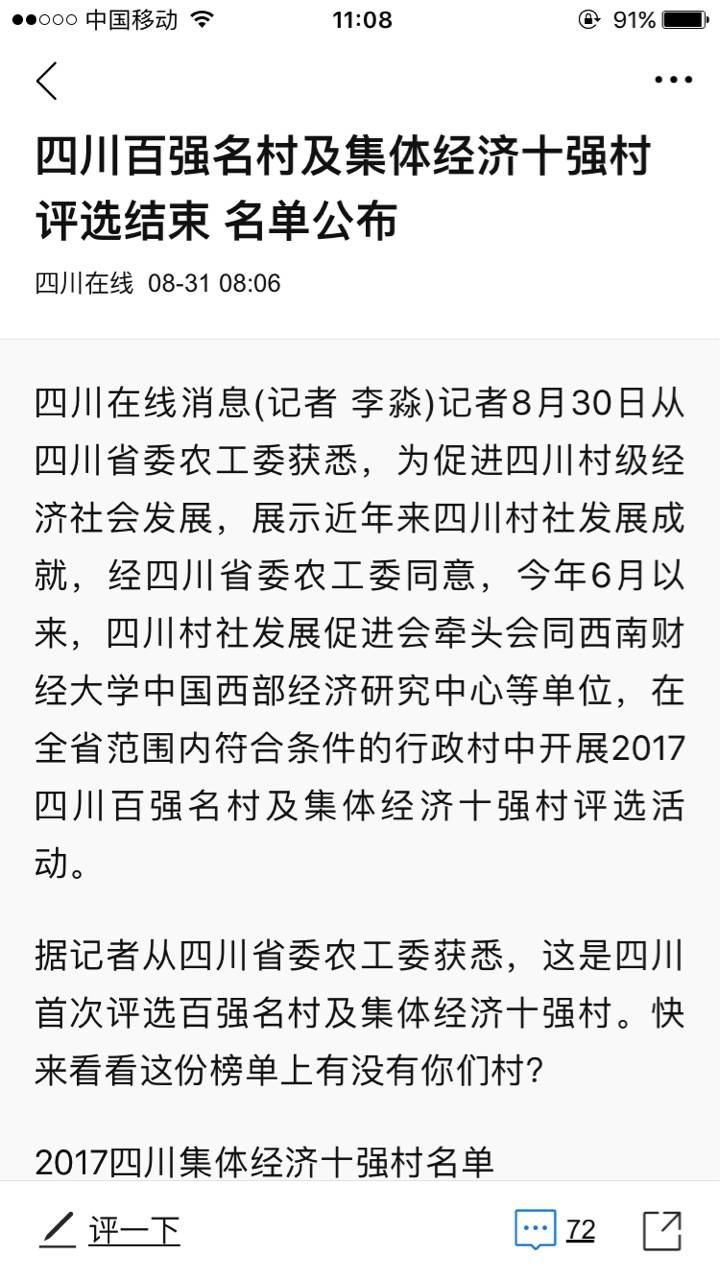Image resolution: width=720 pixels, height=1280 pixels.
Task: Open the three-dot overflow menu
Action: tap(673, 79)
